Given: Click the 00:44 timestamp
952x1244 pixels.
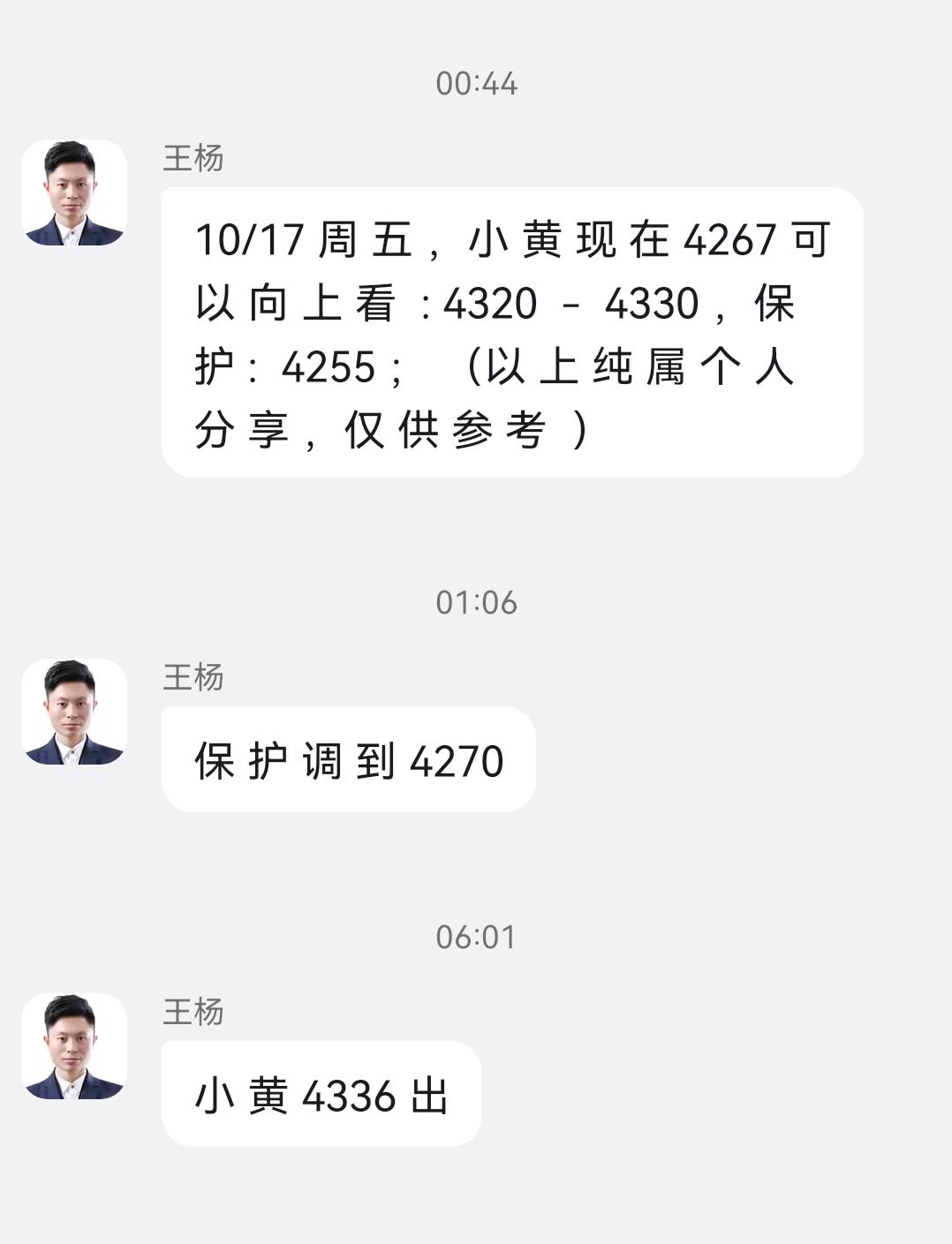Looking at the screenshot, I should [475, 84].
